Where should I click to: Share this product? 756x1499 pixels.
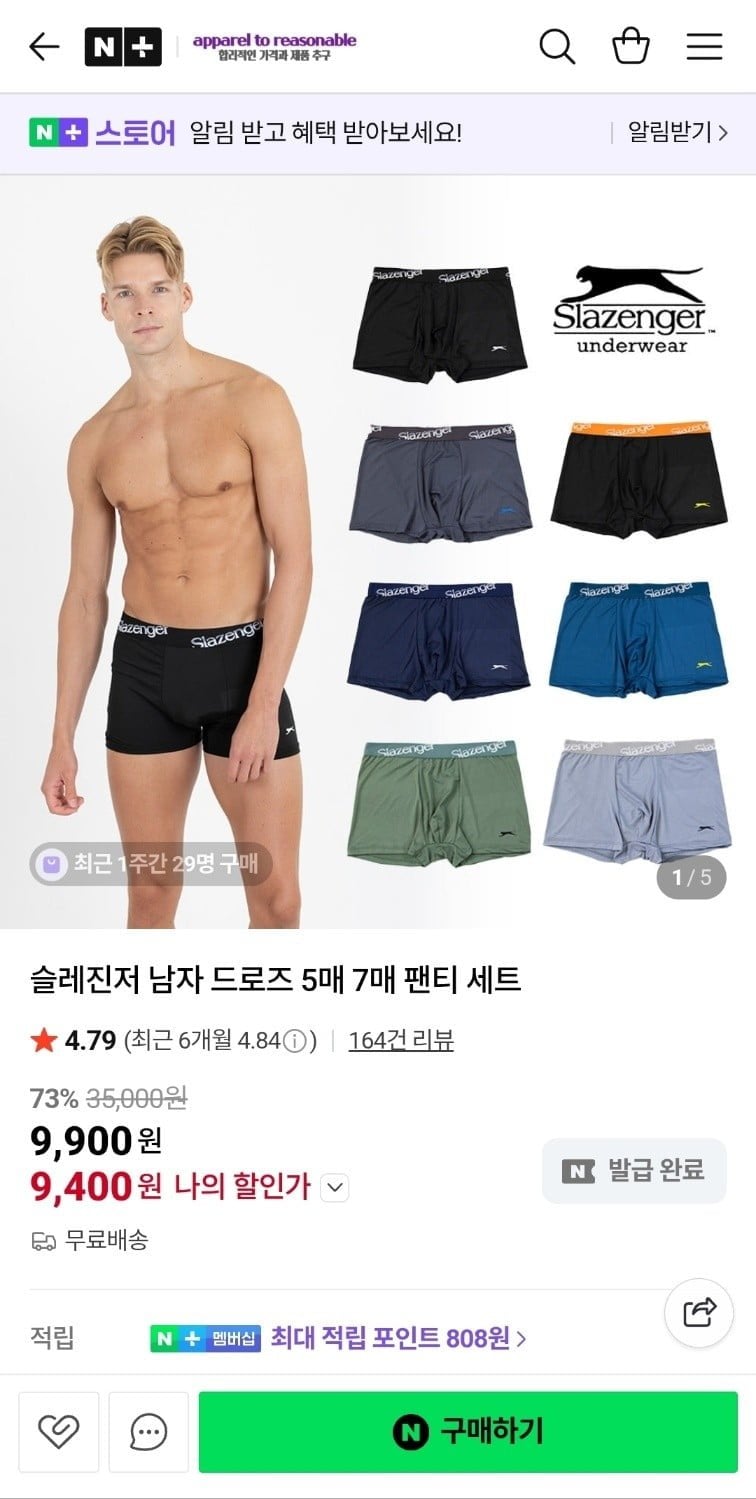point(701,1311)
